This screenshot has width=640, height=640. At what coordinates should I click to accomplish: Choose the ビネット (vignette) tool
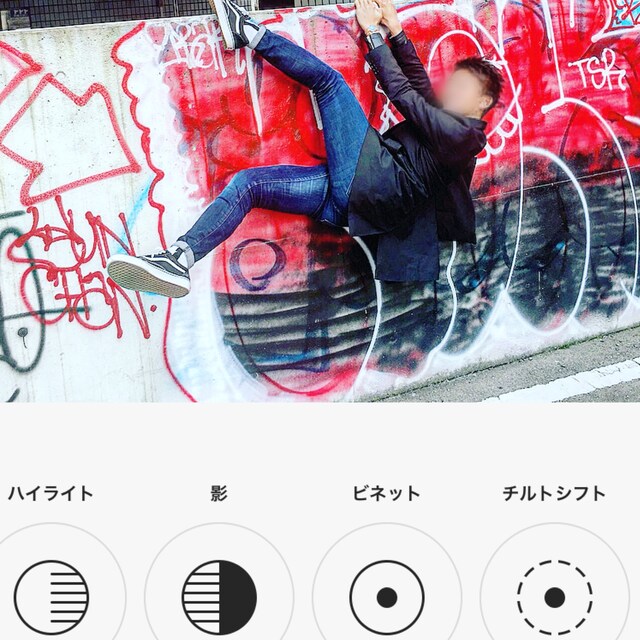pyautogui.click(x=387, y=596)
